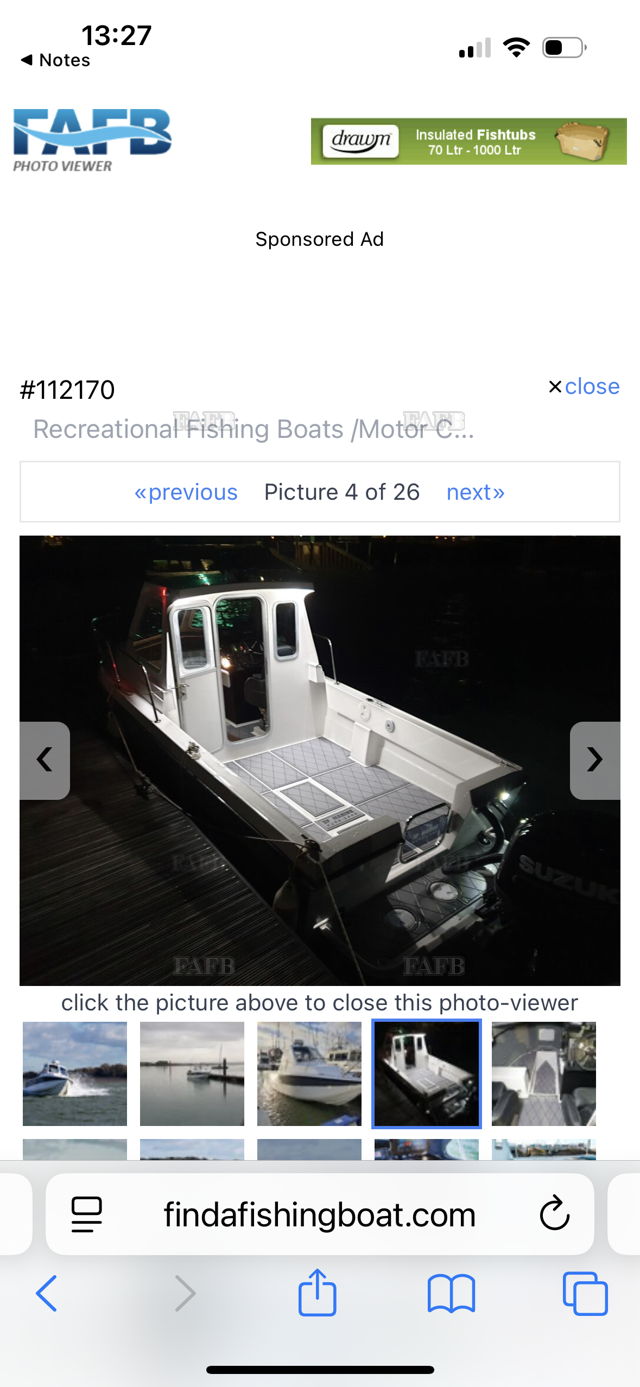
Task: Select the deck interior thumbnail
Action: [x=544, y=1073]
